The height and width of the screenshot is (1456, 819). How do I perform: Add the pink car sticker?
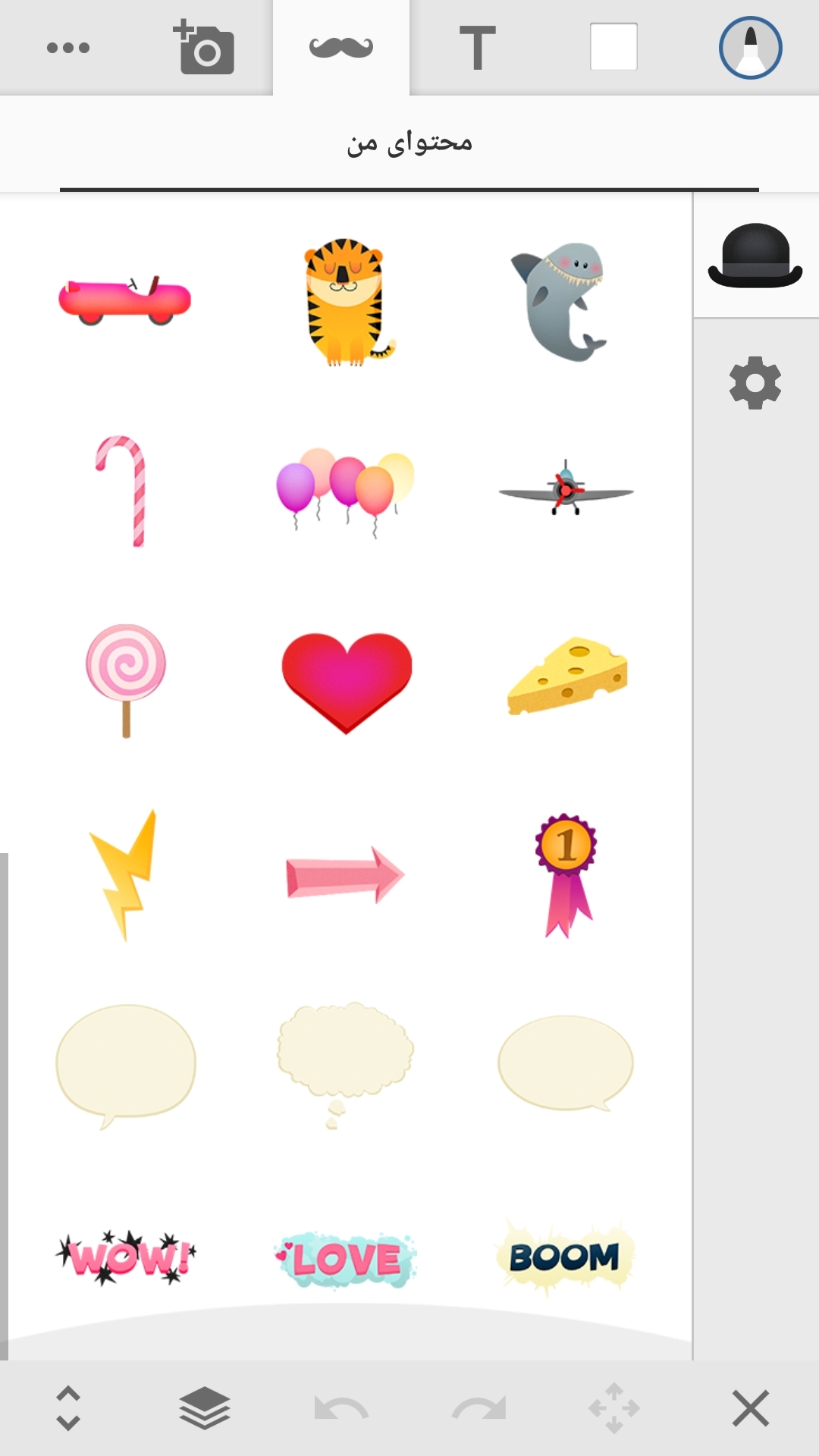coord(125,300)
